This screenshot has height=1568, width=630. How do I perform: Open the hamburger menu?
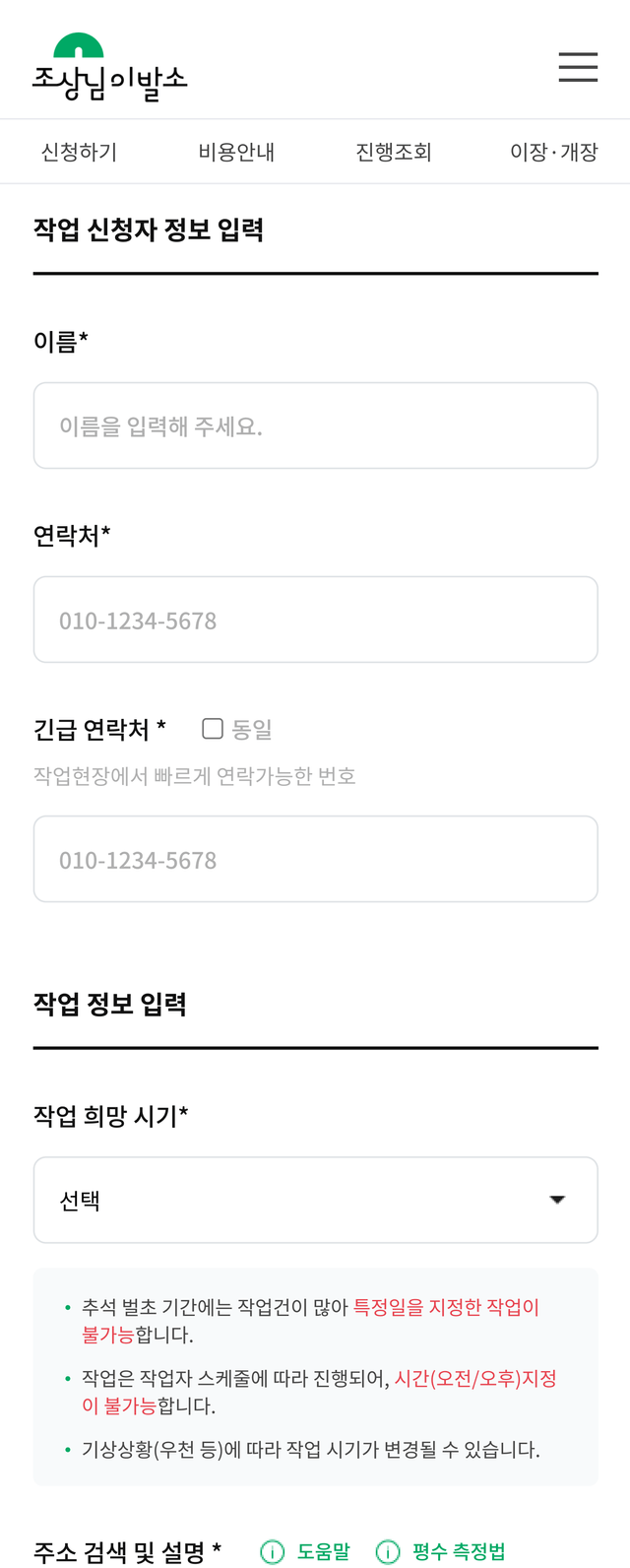tap(578, 66)
